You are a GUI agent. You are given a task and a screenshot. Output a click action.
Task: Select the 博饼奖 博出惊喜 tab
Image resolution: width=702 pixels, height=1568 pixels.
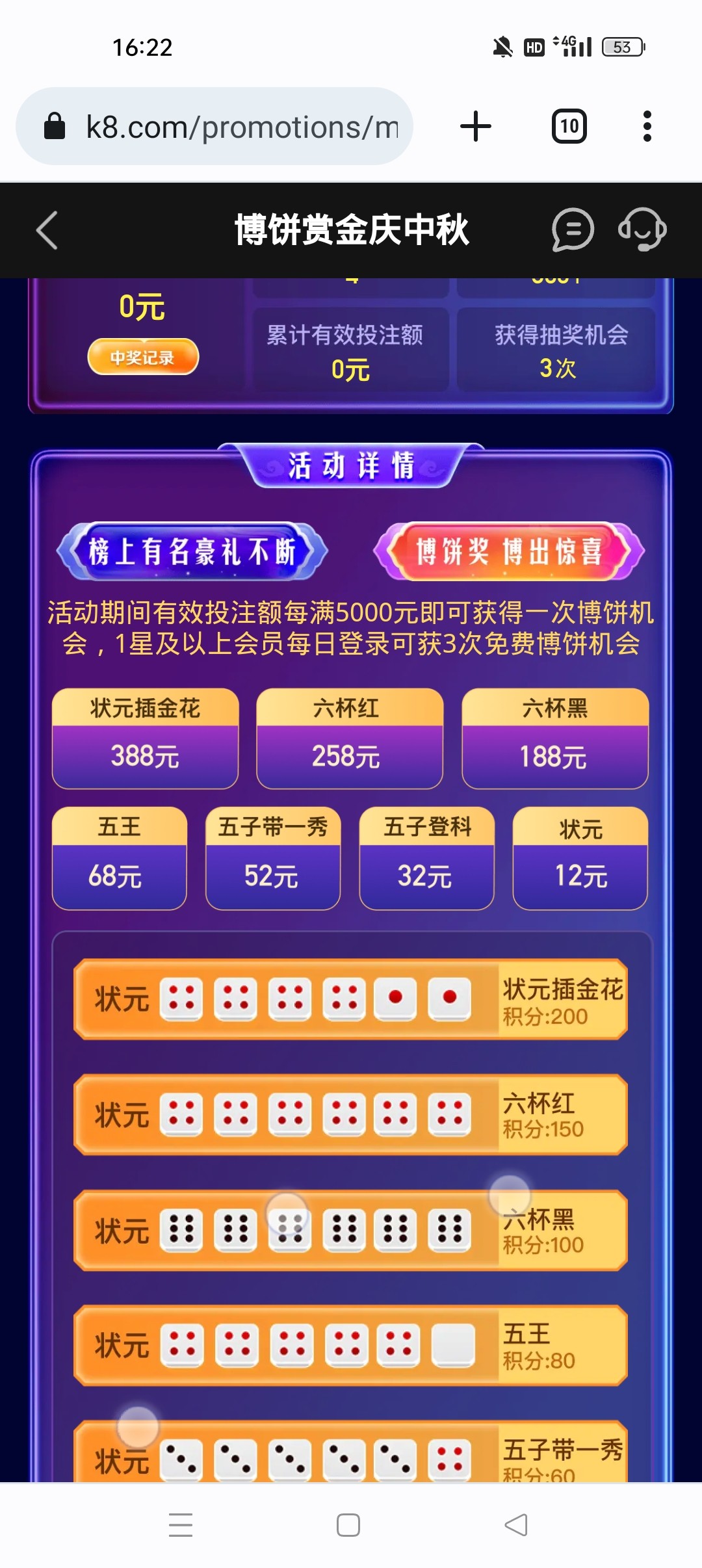(x=509, y=551)
